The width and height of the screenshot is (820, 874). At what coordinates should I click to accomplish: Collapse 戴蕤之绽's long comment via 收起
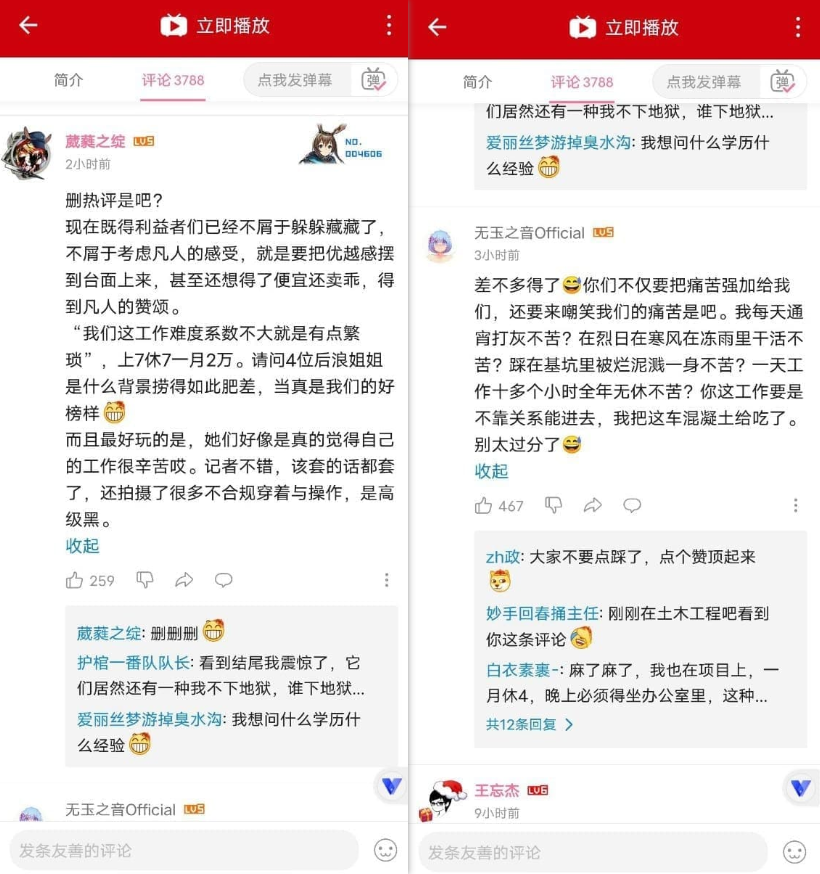(x=83, y=546)
